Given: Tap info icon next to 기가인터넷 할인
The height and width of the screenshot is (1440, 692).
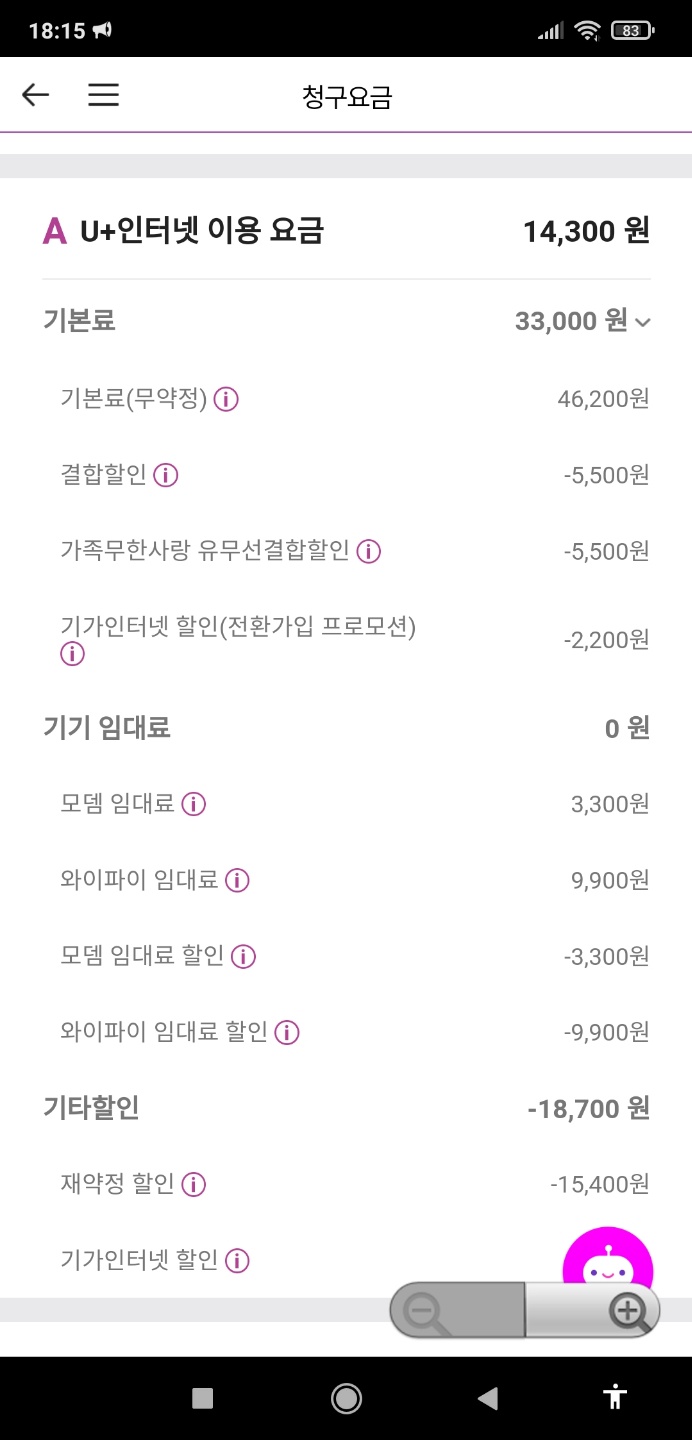Looking at the screenshot, I should [237, 1261].
